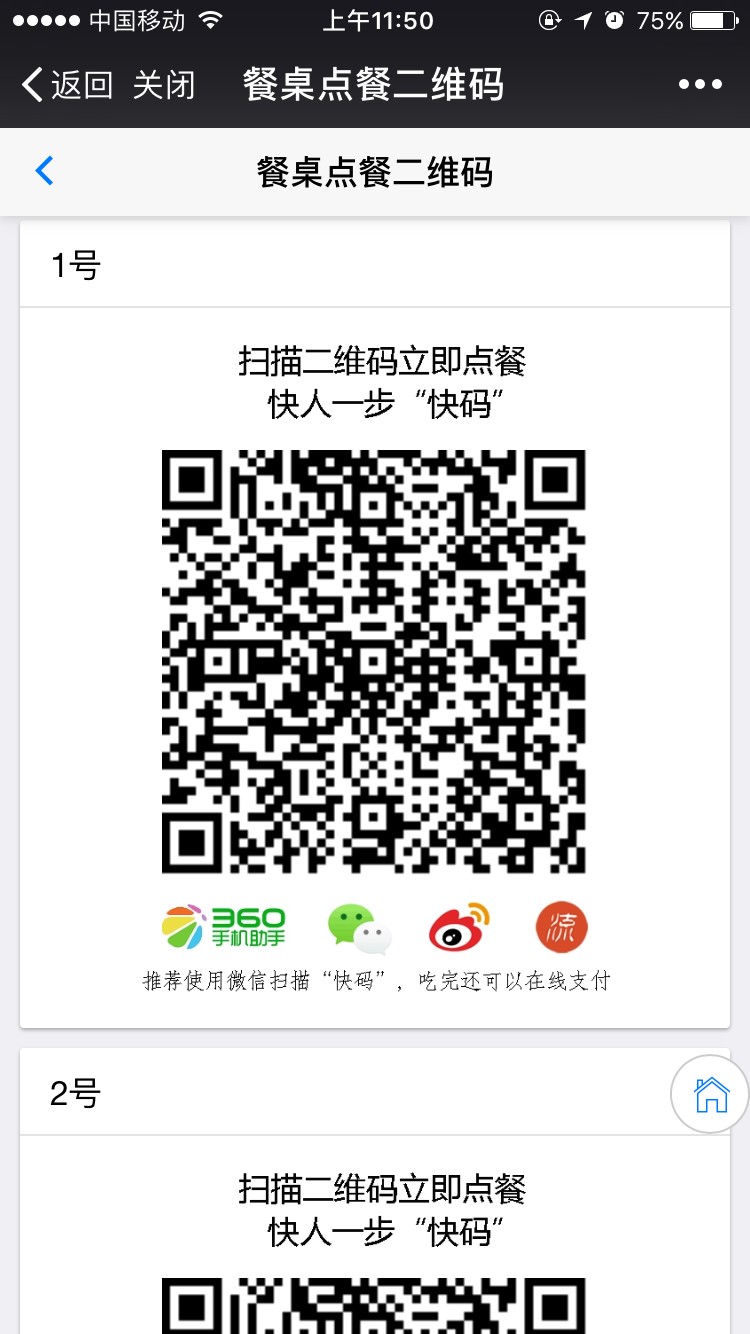750x1334 pixels.
Task: Tap the red 快码 logo icon
Action: pos(561,926)
